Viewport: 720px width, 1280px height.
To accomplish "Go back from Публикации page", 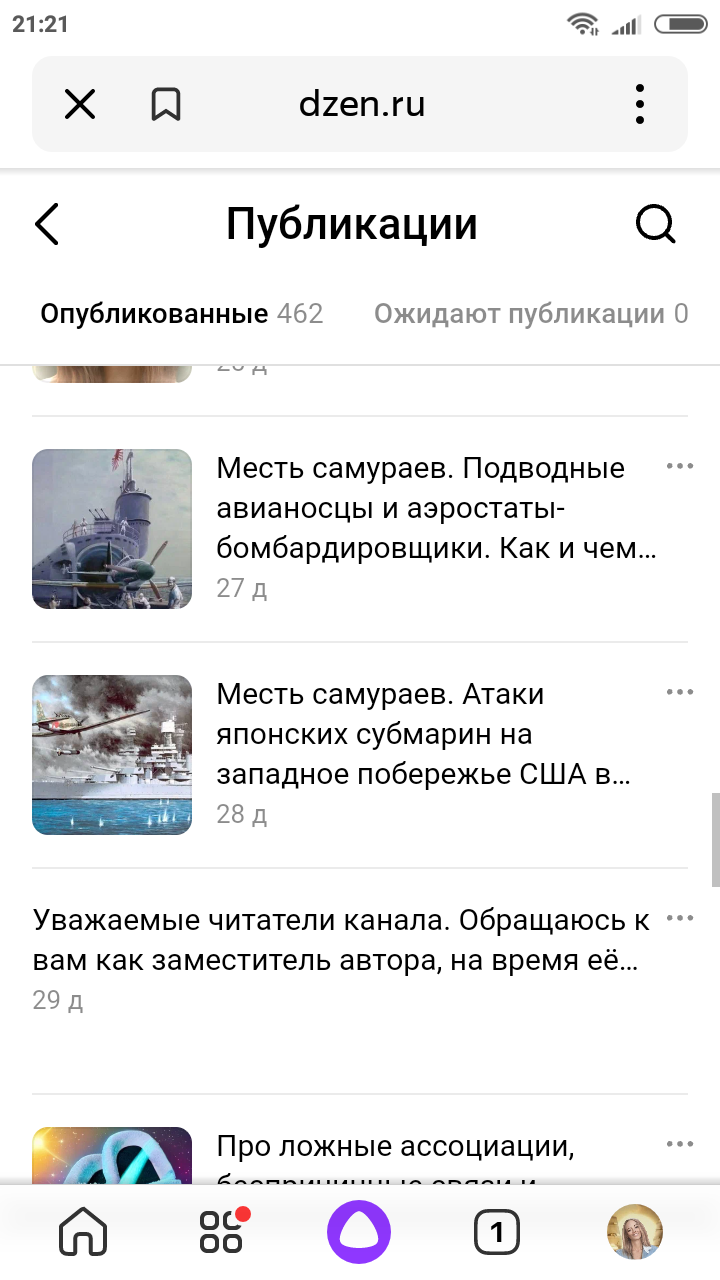I will tap(47, 224).
